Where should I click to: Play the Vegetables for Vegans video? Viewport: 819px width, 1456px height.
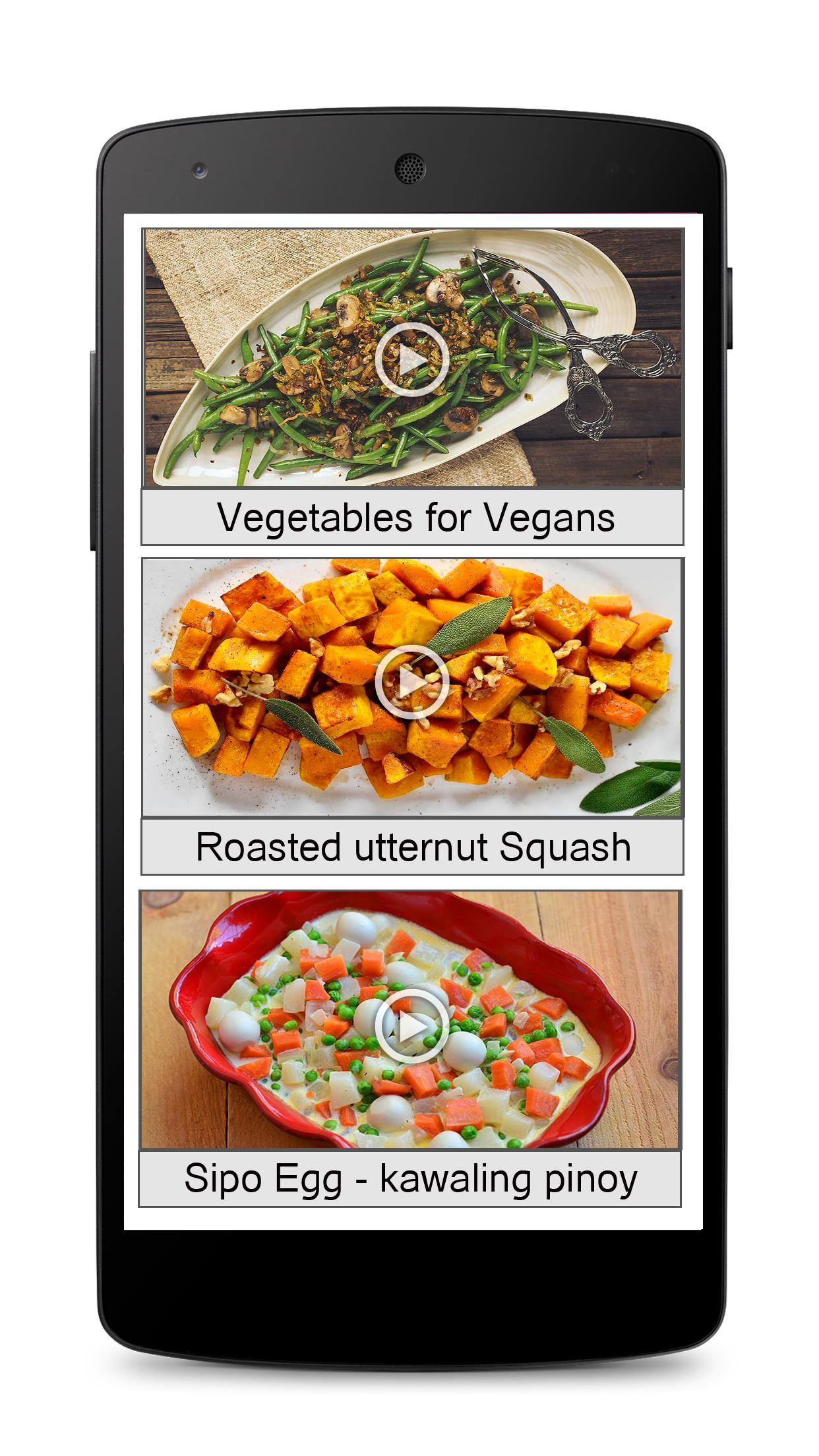[412, 360]
